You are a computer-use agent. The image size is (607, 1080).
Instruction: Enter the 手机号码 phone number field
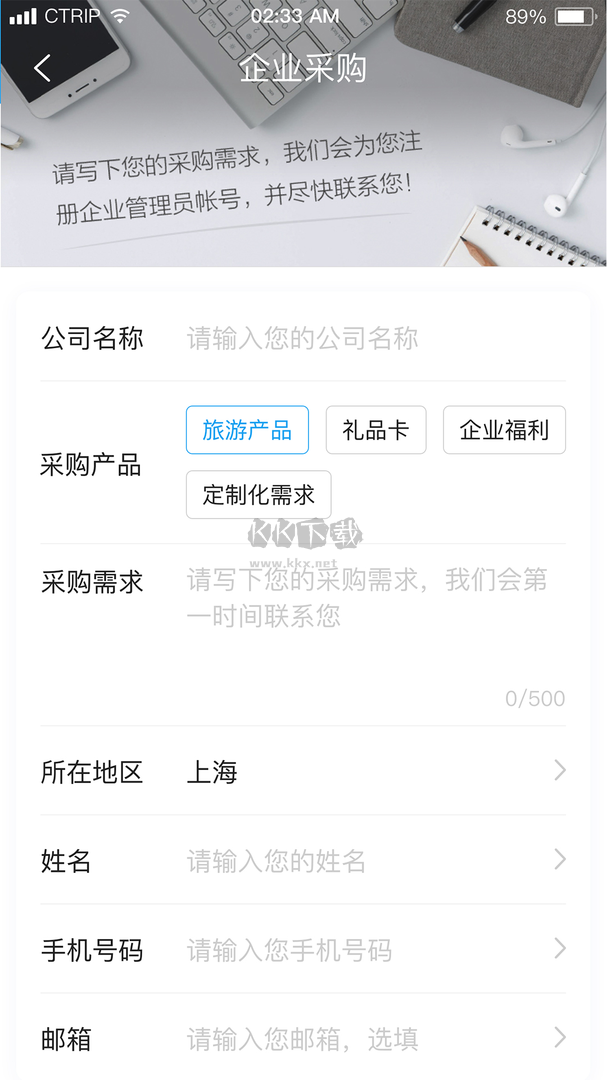375,949
